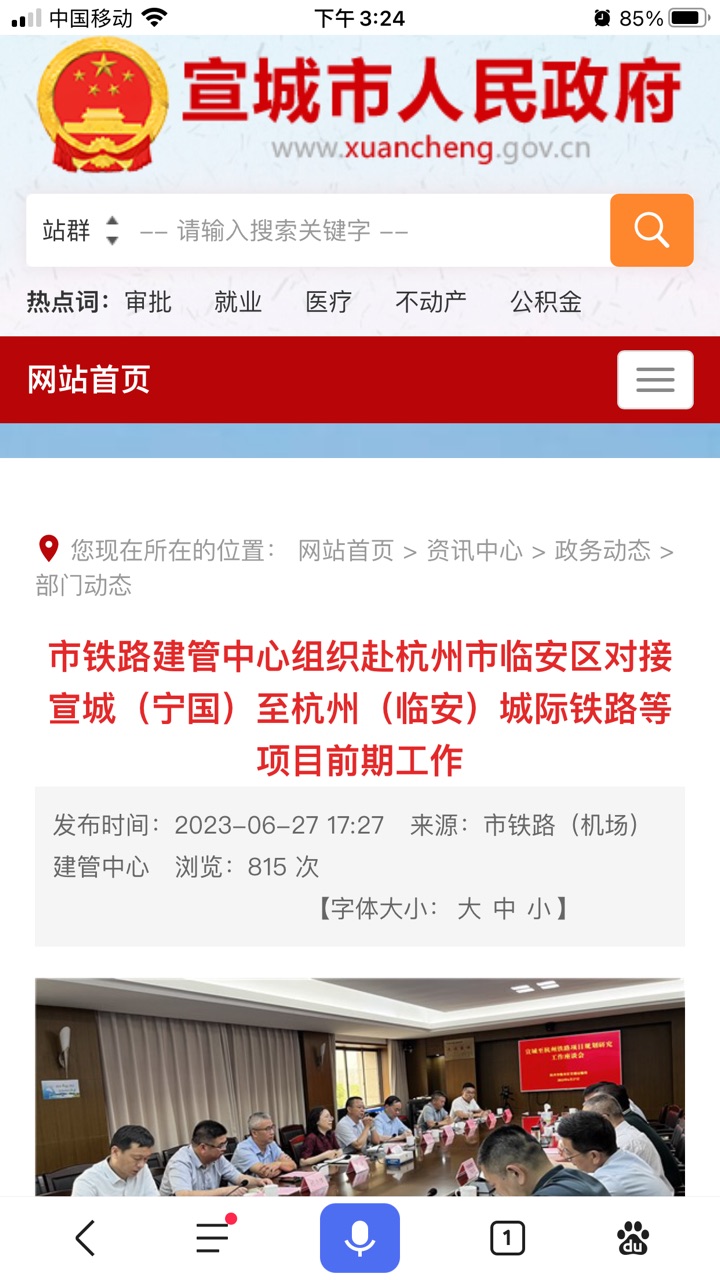Select the 不动产 hot keyword
Image resolution: width=720 pixels, height=1280 pixels.
(x=431, y=302)
